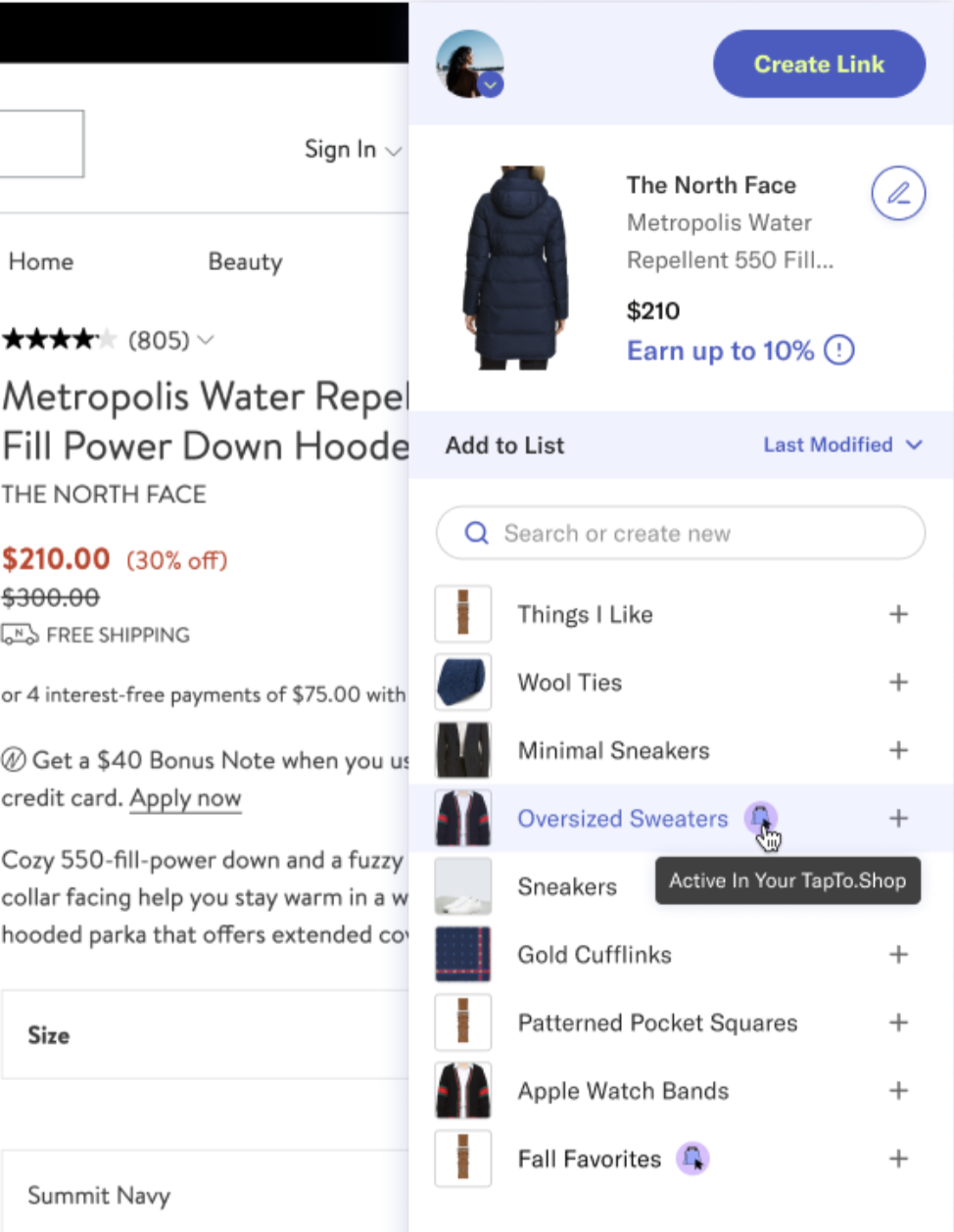
Task: Edit the North Face product details
Action: pyautogui.click(x=898, y=194)
